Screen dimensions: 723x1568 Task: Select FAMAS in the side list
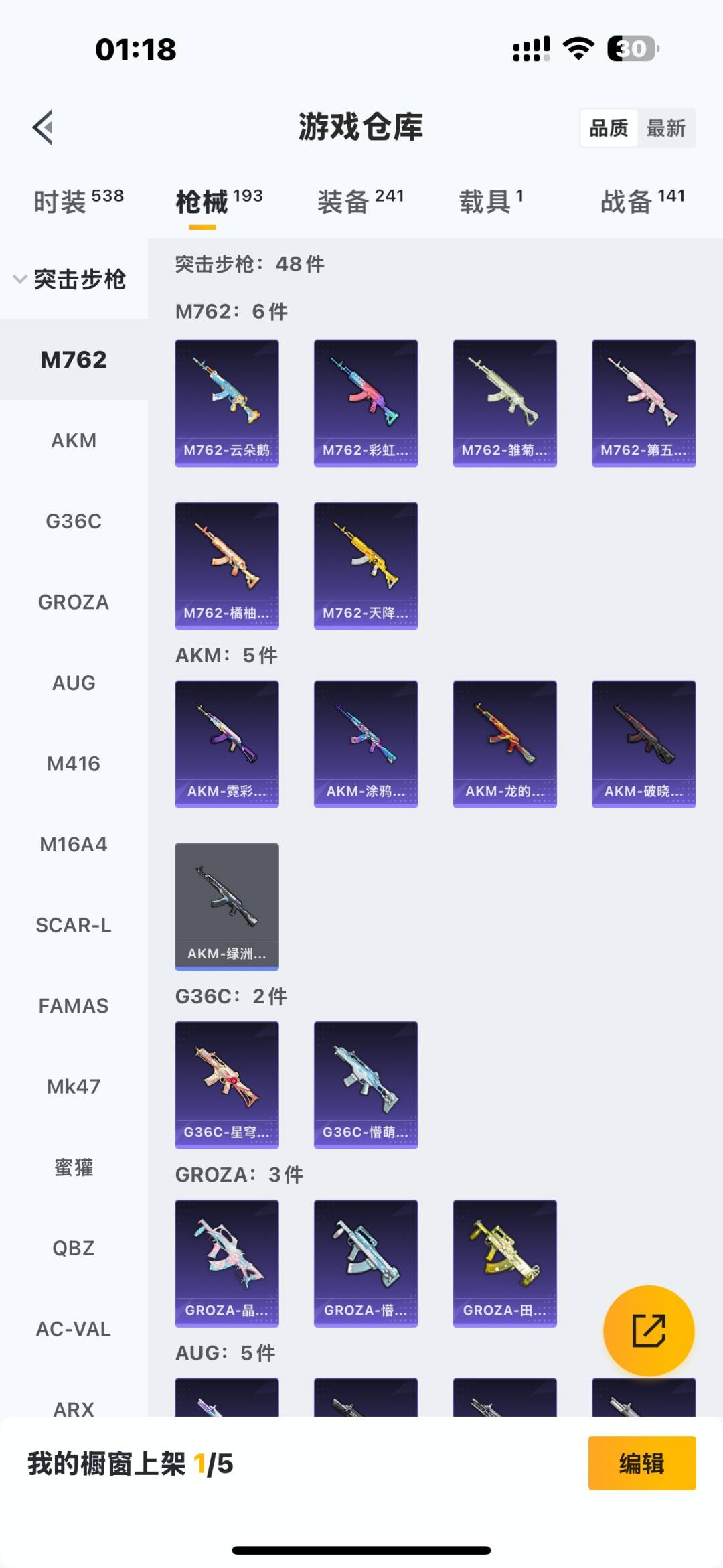74,1006
